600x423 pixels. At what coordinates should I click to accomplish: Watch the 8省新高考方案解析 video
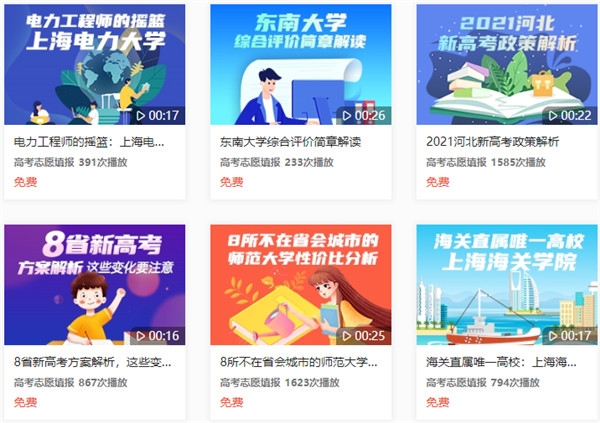pyautogui.click(x=94, y=285)
